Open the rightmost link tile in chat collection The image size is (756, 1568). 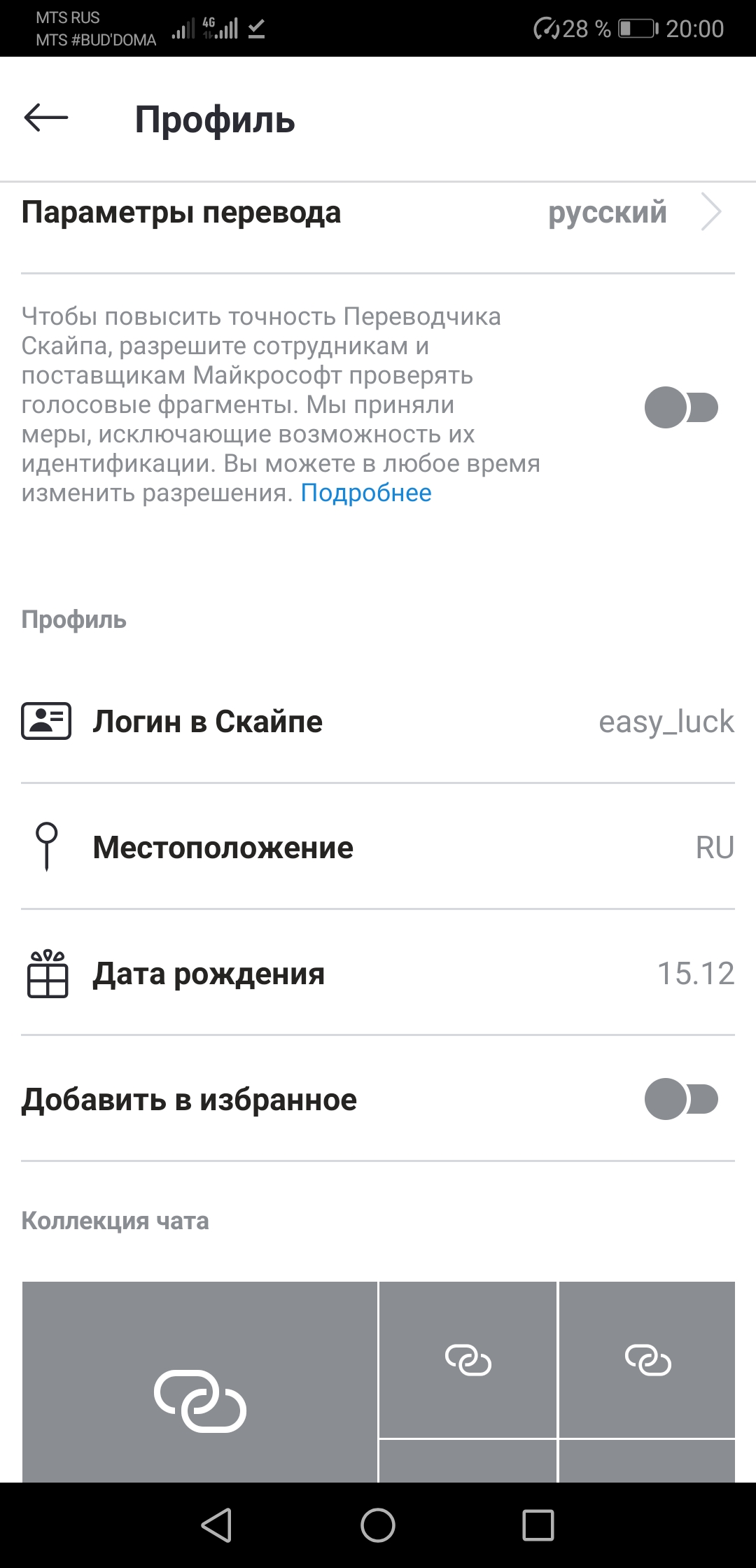click(x=647, y=1359)
